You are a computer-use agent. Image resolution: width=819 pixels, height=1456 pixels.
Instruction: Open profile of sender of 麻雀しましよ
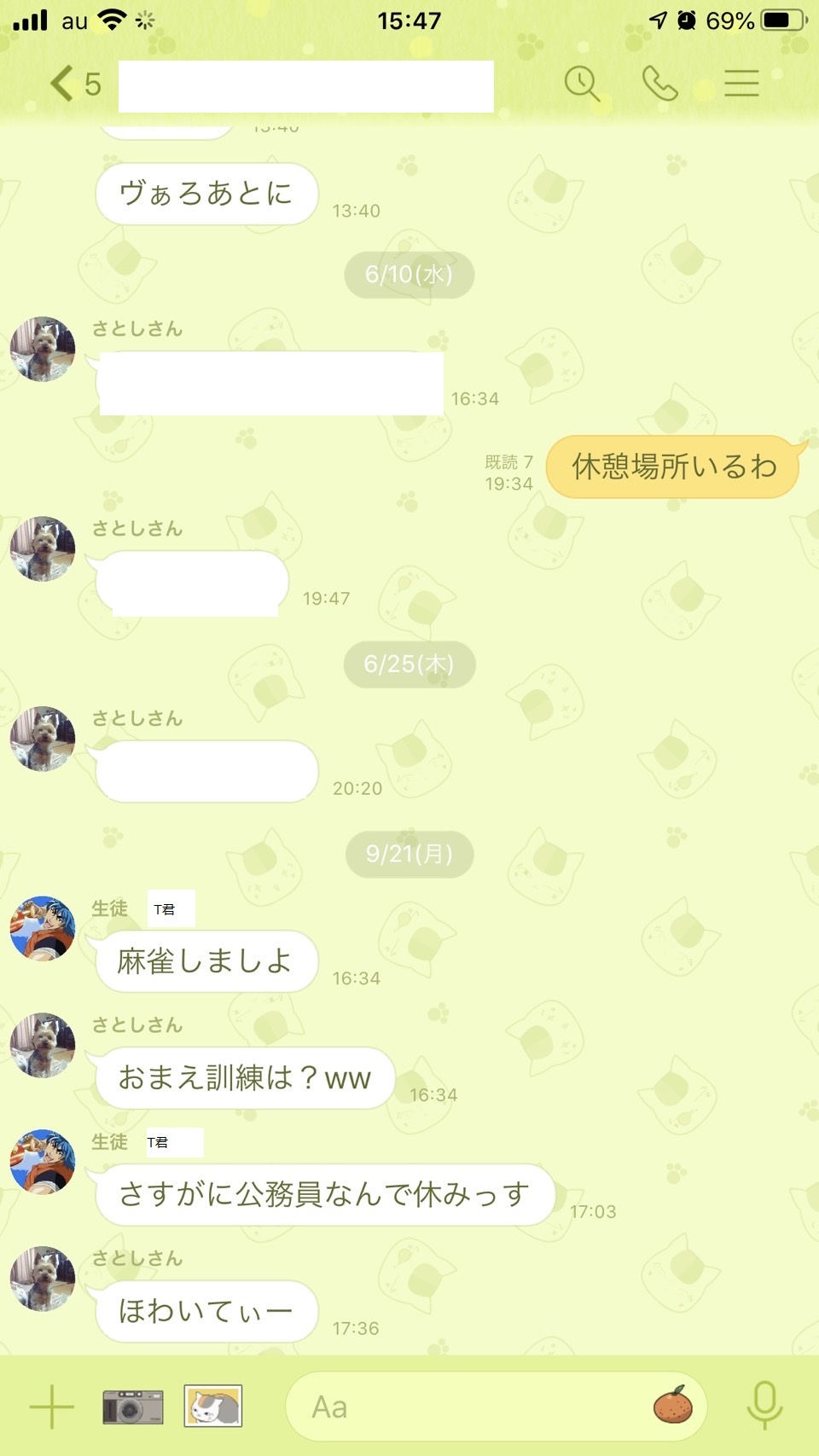43,928
